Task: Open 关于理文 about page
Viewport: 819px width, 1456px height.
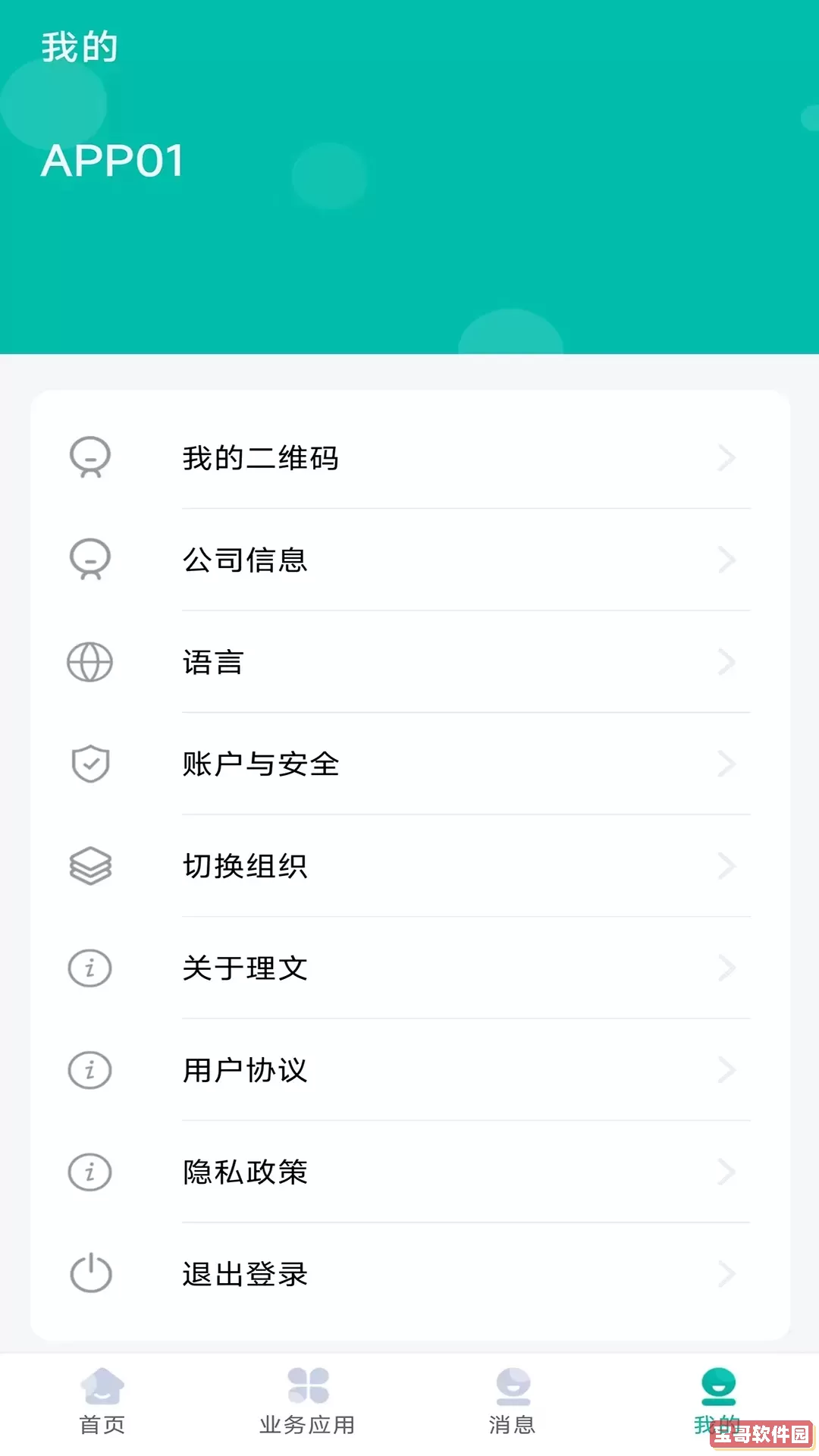Action: tap(409, 968)
